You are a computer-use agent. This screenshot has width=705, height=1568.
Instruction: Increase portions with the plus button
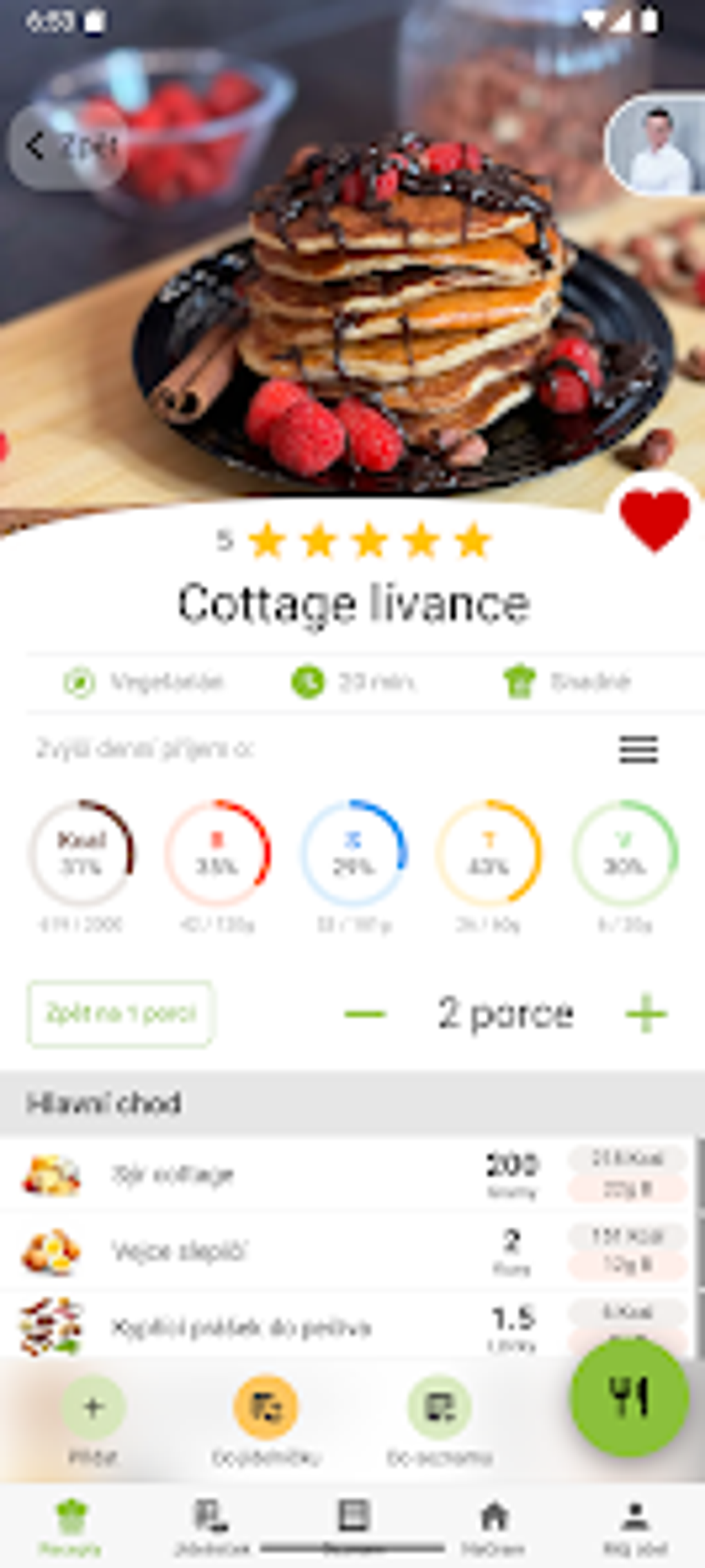pyautogui.click(x=646, y=1014)
